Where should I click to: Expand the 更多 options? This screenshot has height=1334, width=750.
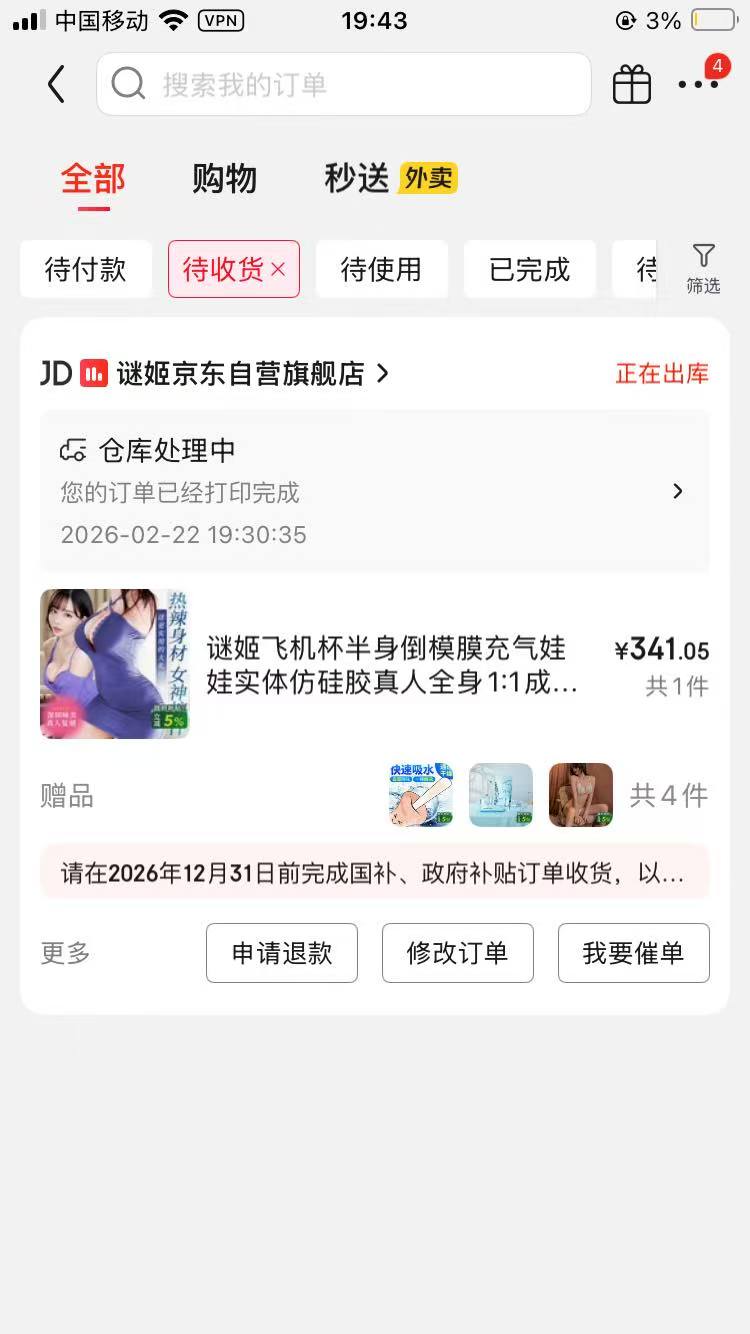point(66,953)
